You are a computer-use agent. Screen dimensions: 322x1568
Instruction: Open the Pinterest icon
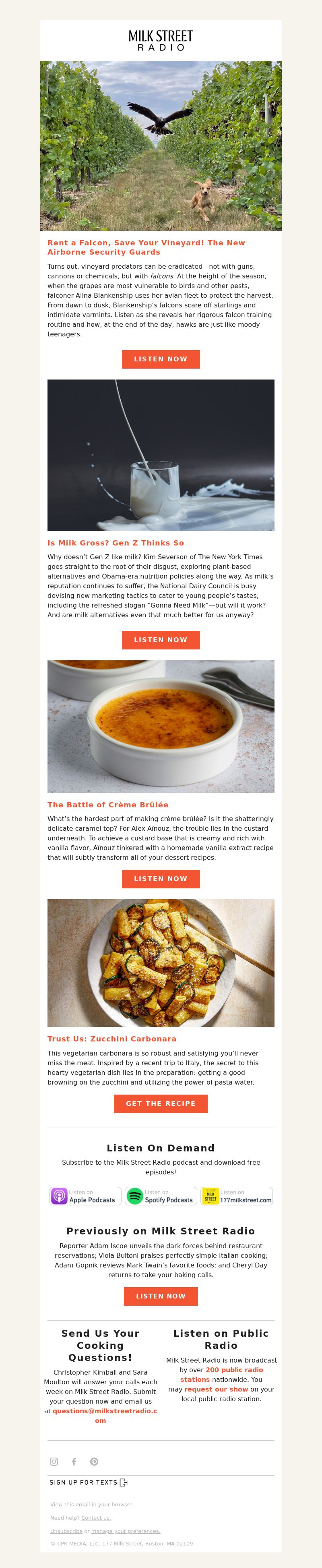(94, 1461)
